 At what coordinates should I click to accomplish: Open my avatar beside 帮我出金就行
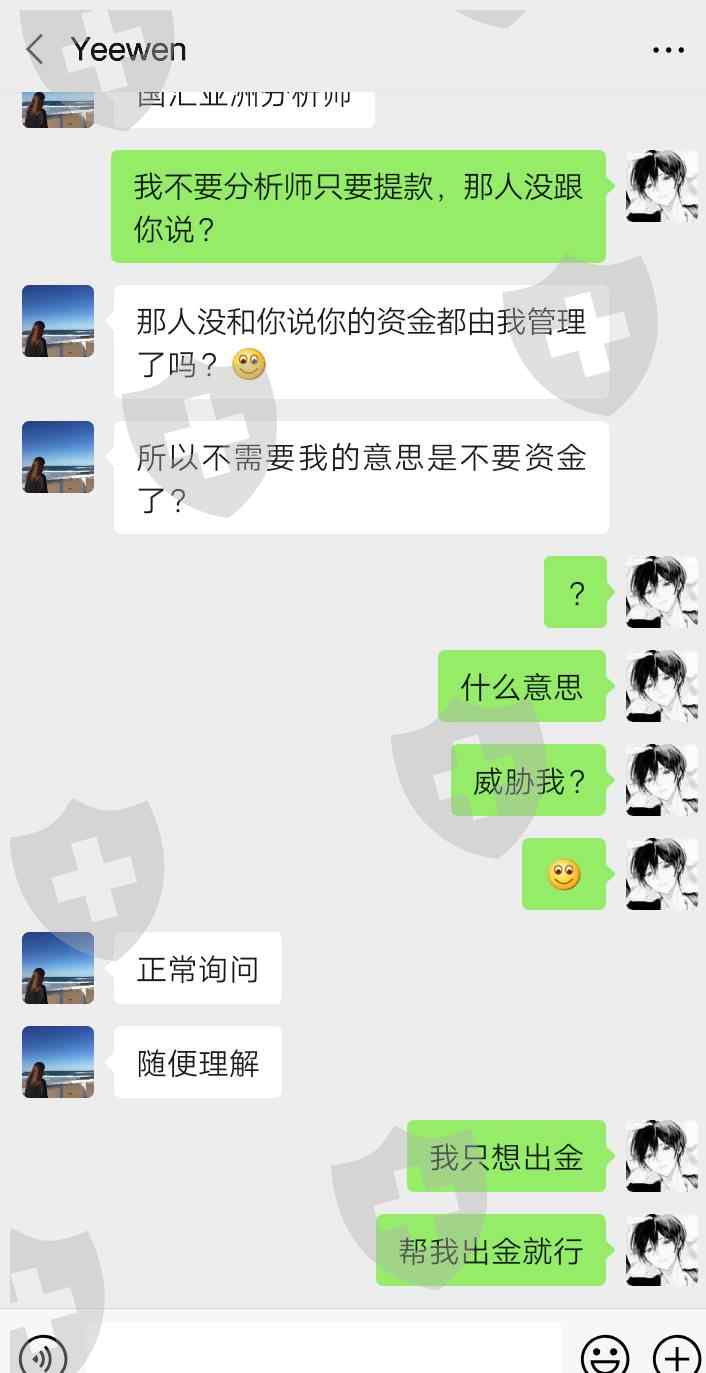[662, 1250]
